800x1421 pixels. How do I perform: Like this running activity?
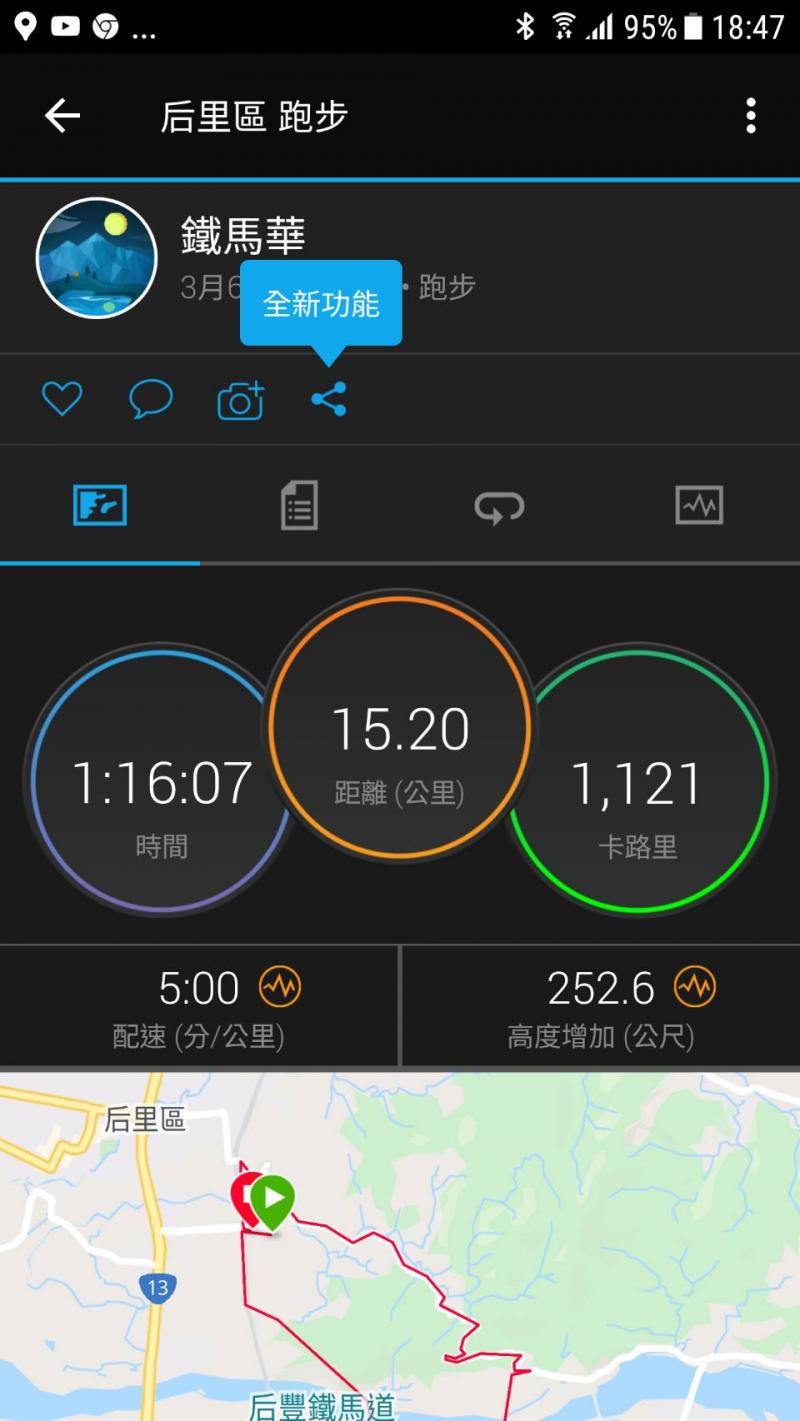[x=61, y=400]
